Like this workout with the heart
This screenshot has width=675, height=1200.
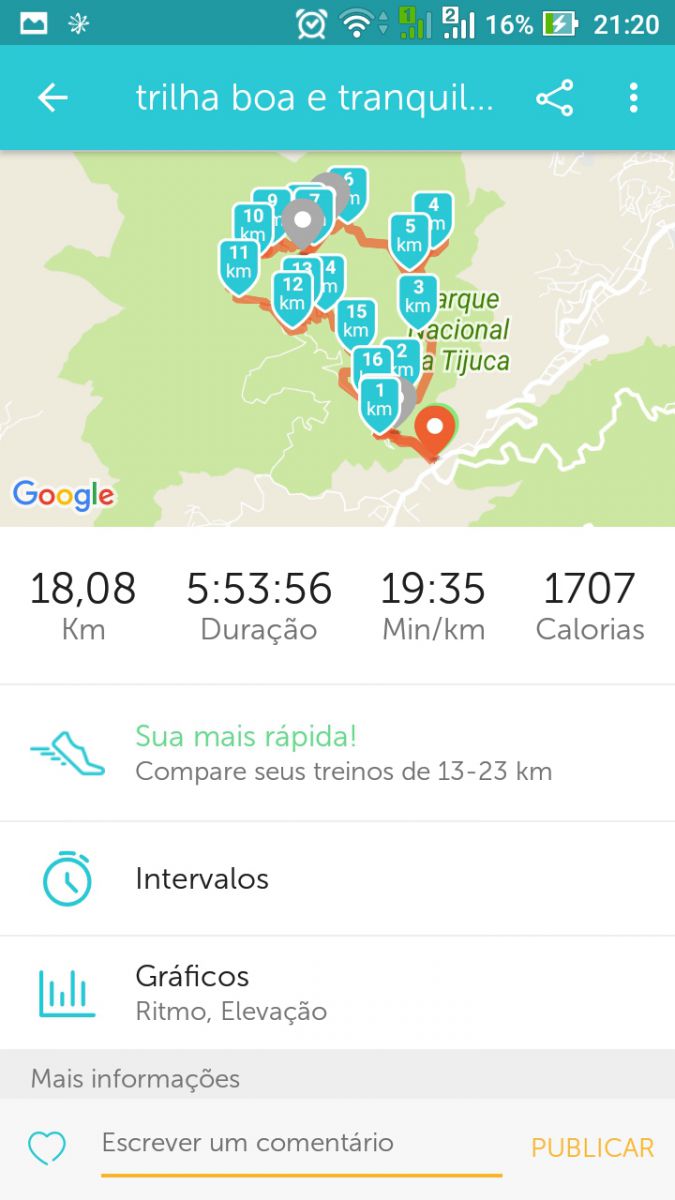[47, 1148]
